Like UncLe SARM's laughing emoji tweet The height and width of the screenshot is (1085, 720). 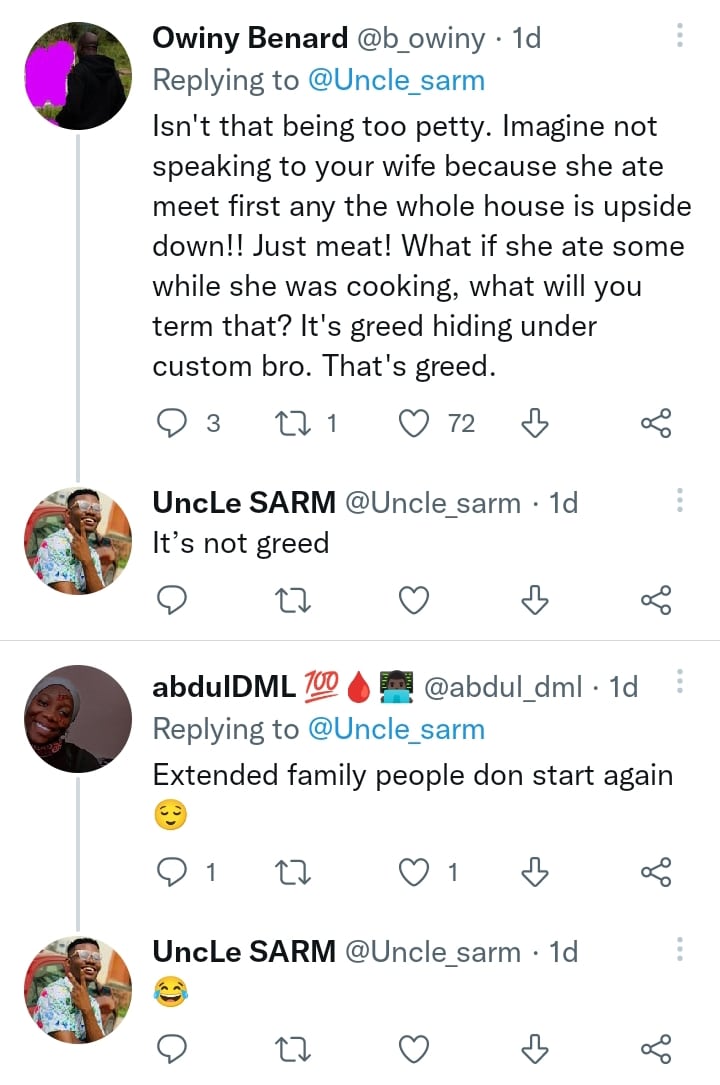pos(414,1048)
